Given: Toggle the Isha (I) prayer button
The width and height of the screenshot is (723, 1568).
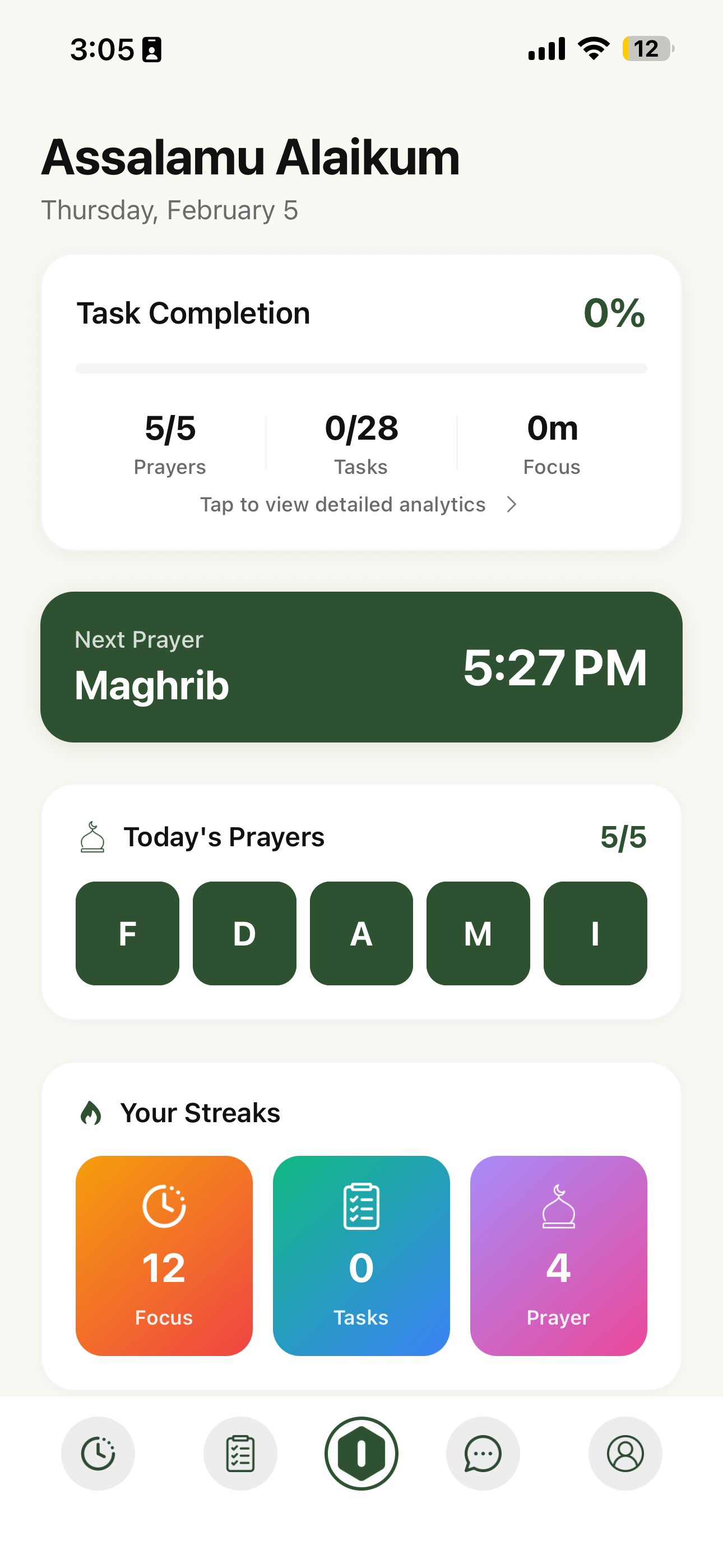Looking at the screenshot, I should click(595, 933).
